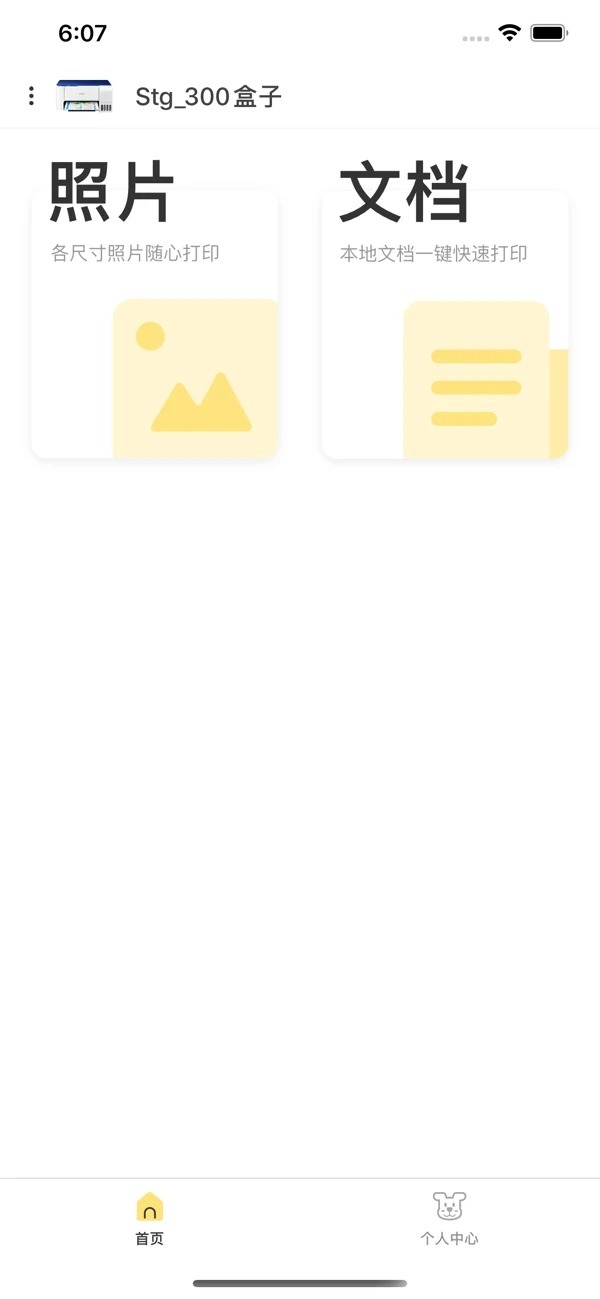Screen dimensions: 600x1299
Task: Switch to the 个人中心 tab
Action: pyautogui.click(x=449, y=1219)
